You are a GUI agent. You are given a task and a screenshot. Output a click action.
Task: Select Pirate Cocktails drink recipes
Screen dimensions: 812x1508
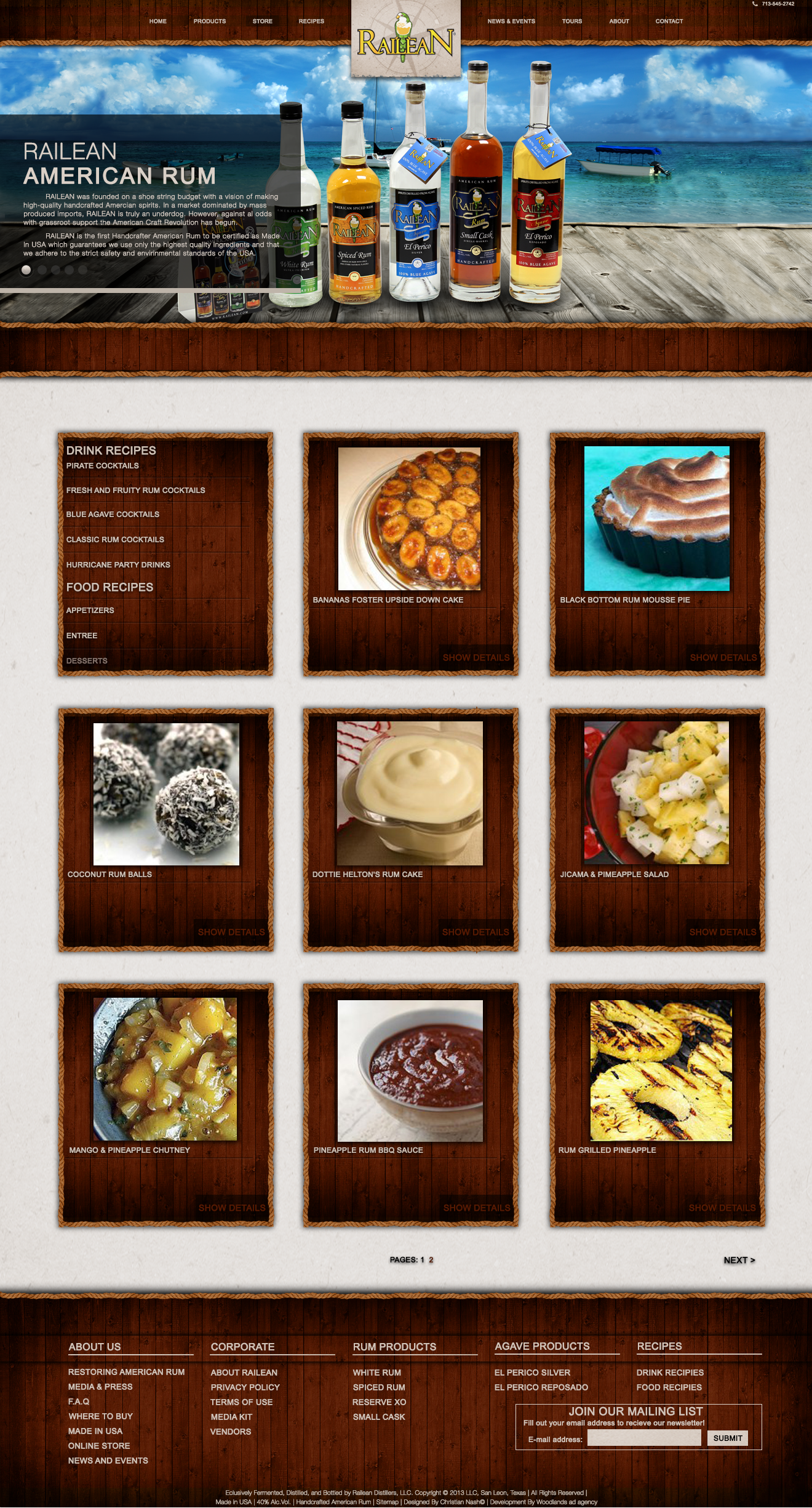click(102, 466)
